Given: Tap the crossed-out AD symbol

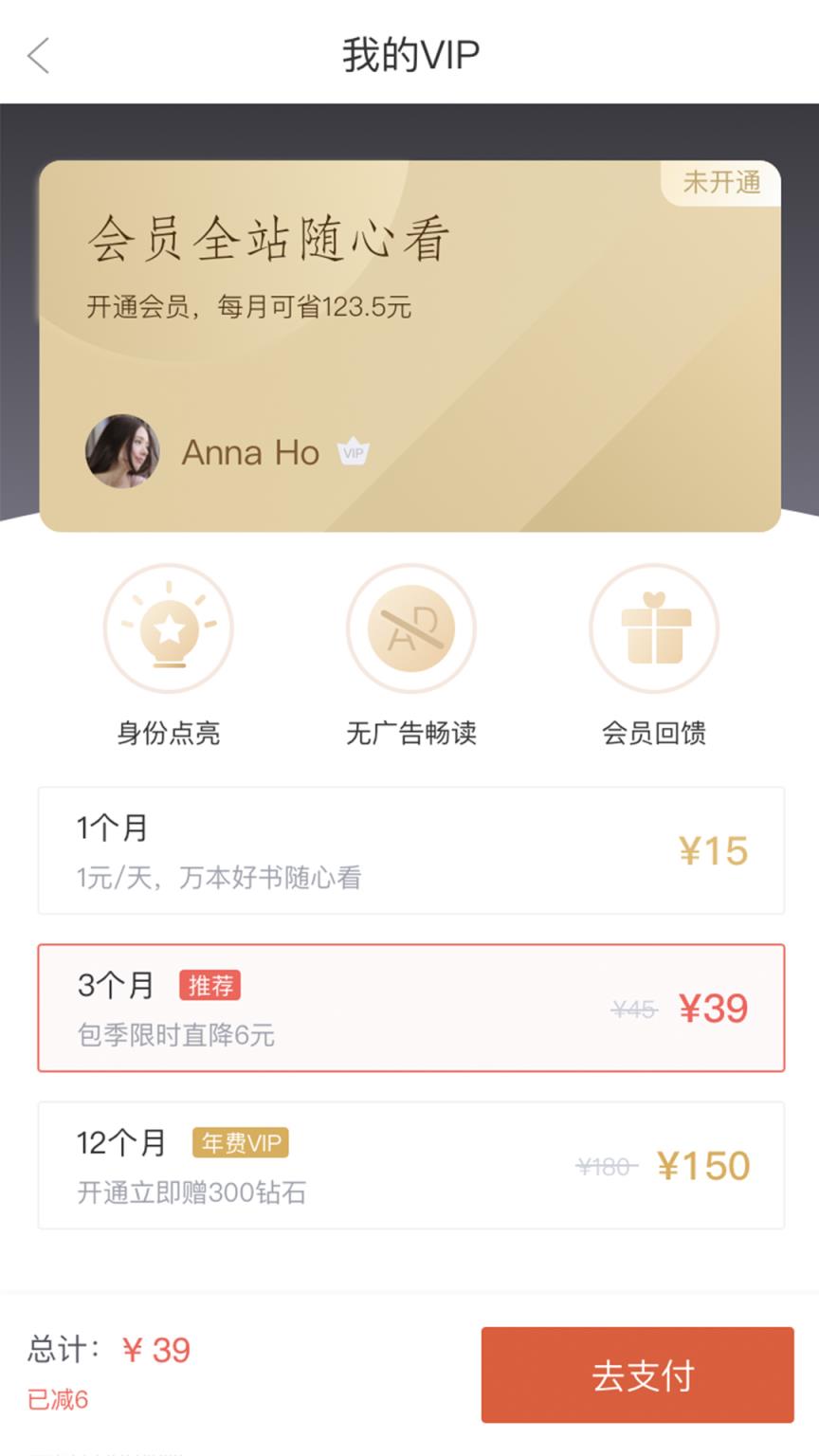Looking at the screenshot, I should click(411, 627).
